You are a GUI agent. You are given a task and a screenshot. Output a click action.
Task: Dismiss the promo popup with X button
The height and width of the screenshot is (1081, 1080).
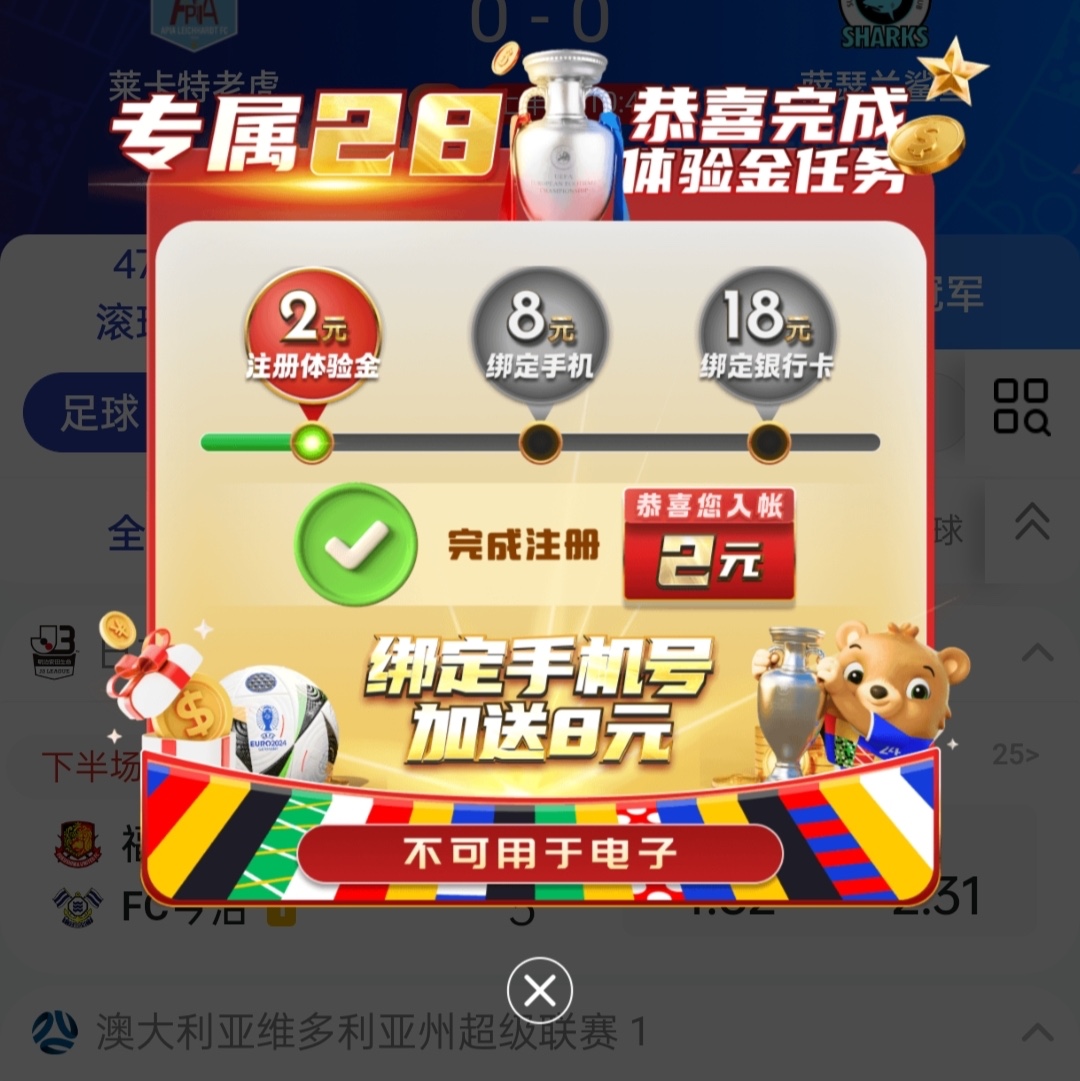(x=540, y=991)
